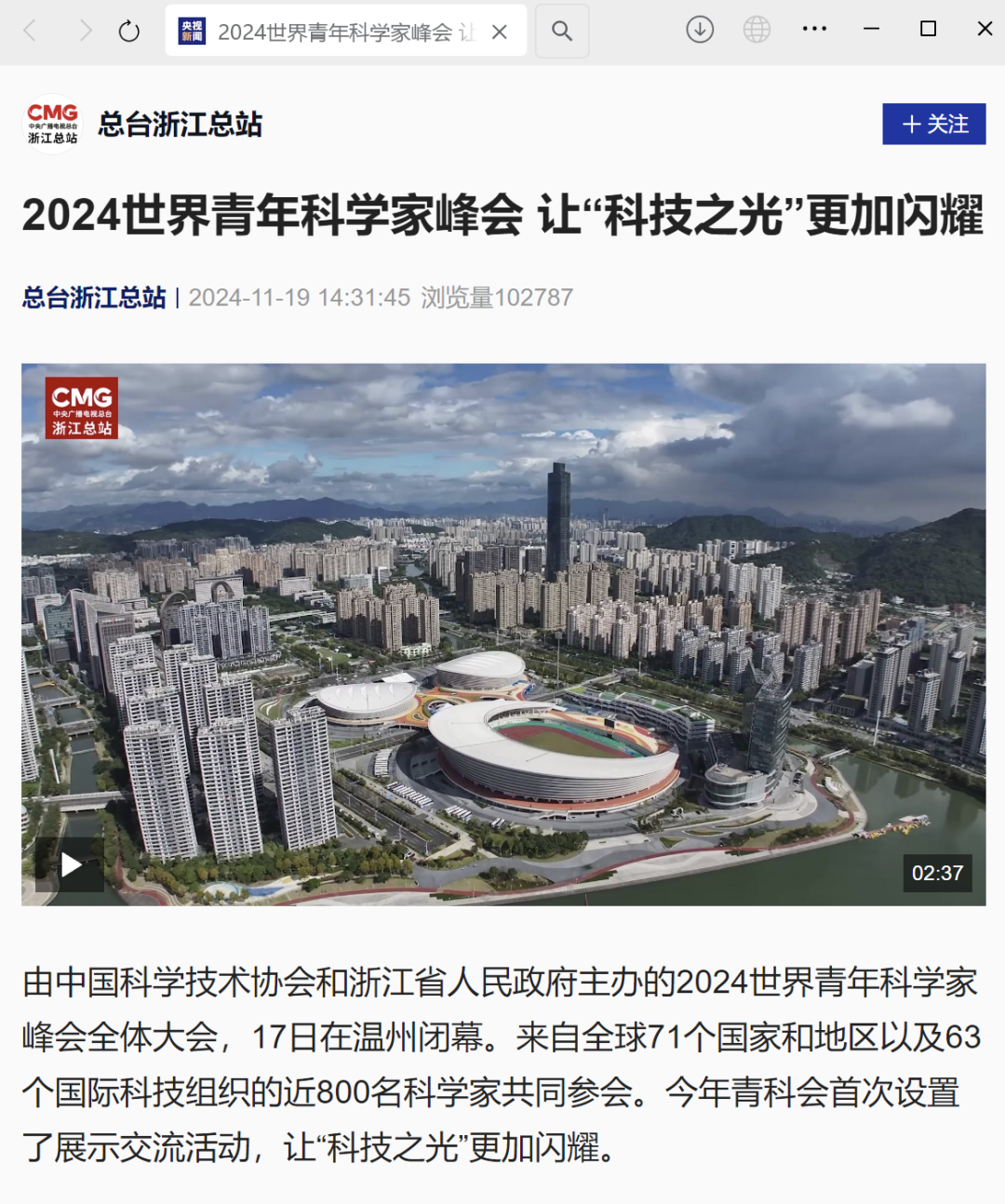Screen dimensions: 1005x1204
Task: Close the browser window
Action: tap(985, 29)
